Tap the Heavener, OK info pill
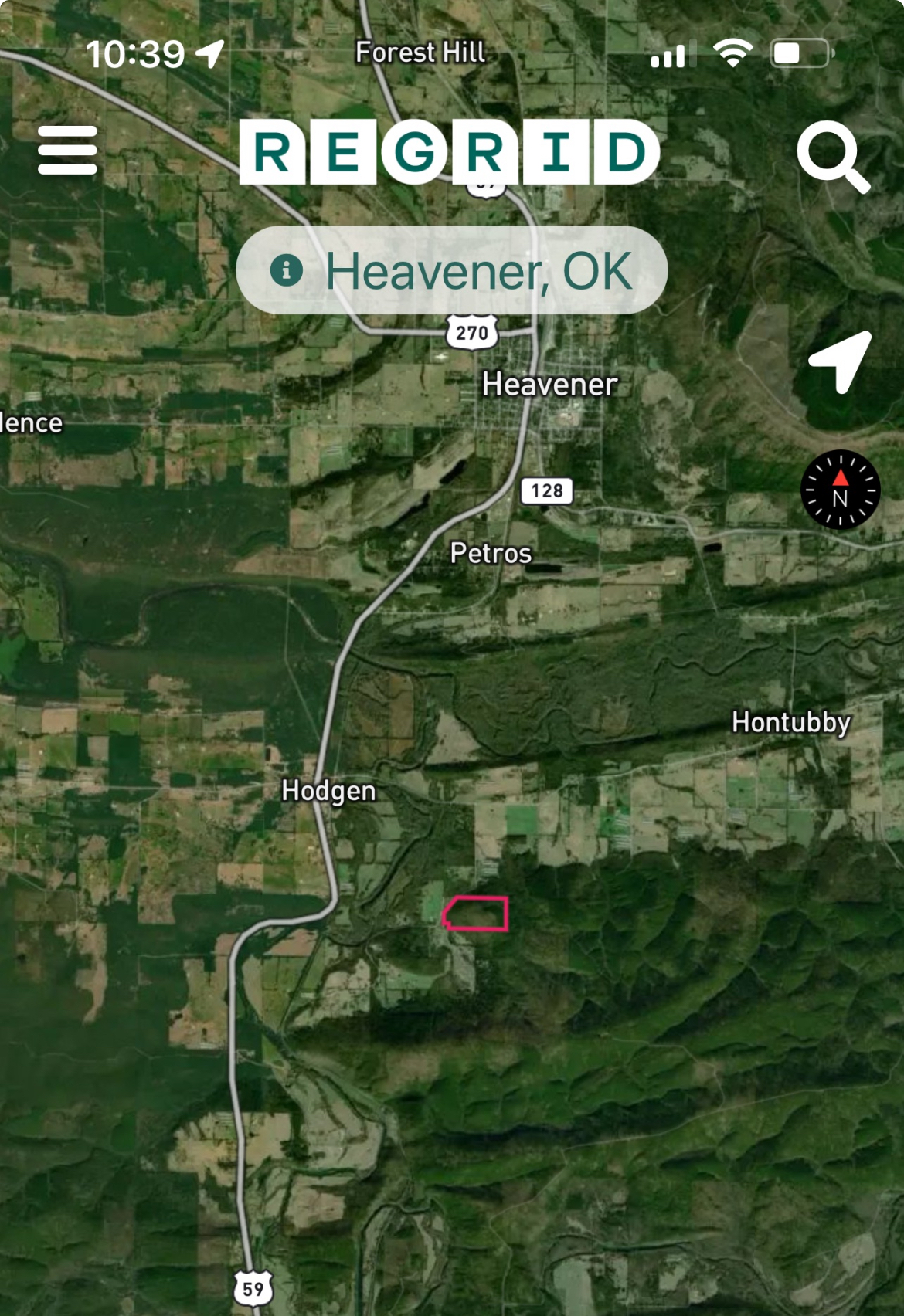This screenshot has width=904, height=1316. click(452, 271)
